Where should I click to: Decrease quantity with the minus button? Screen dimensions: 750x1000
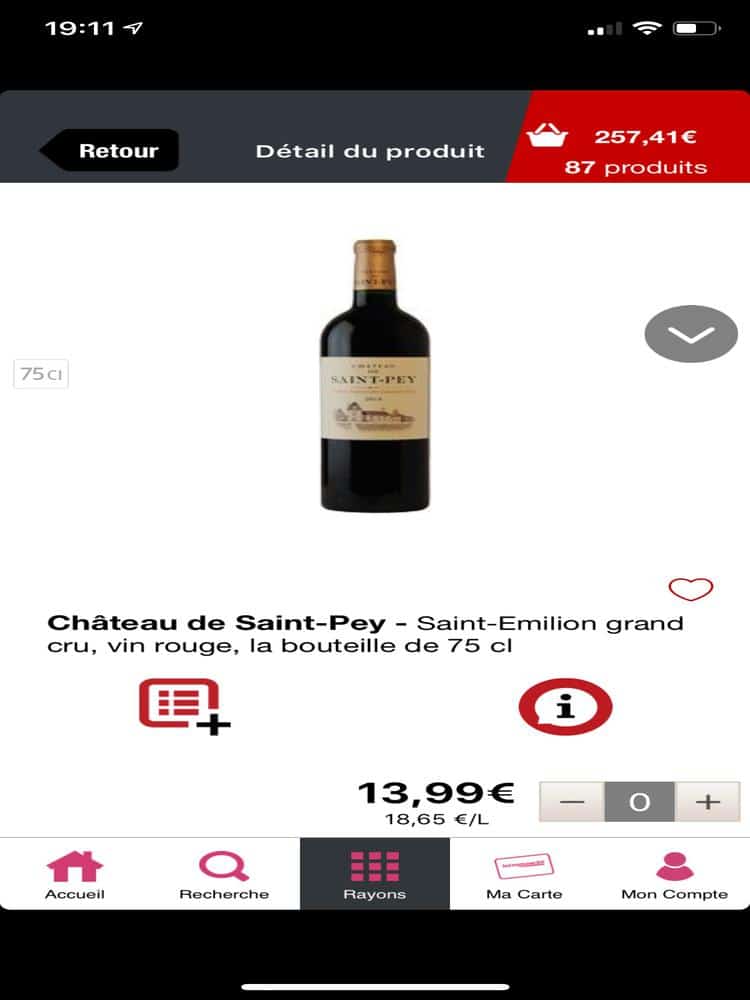[x=573, y=802]
